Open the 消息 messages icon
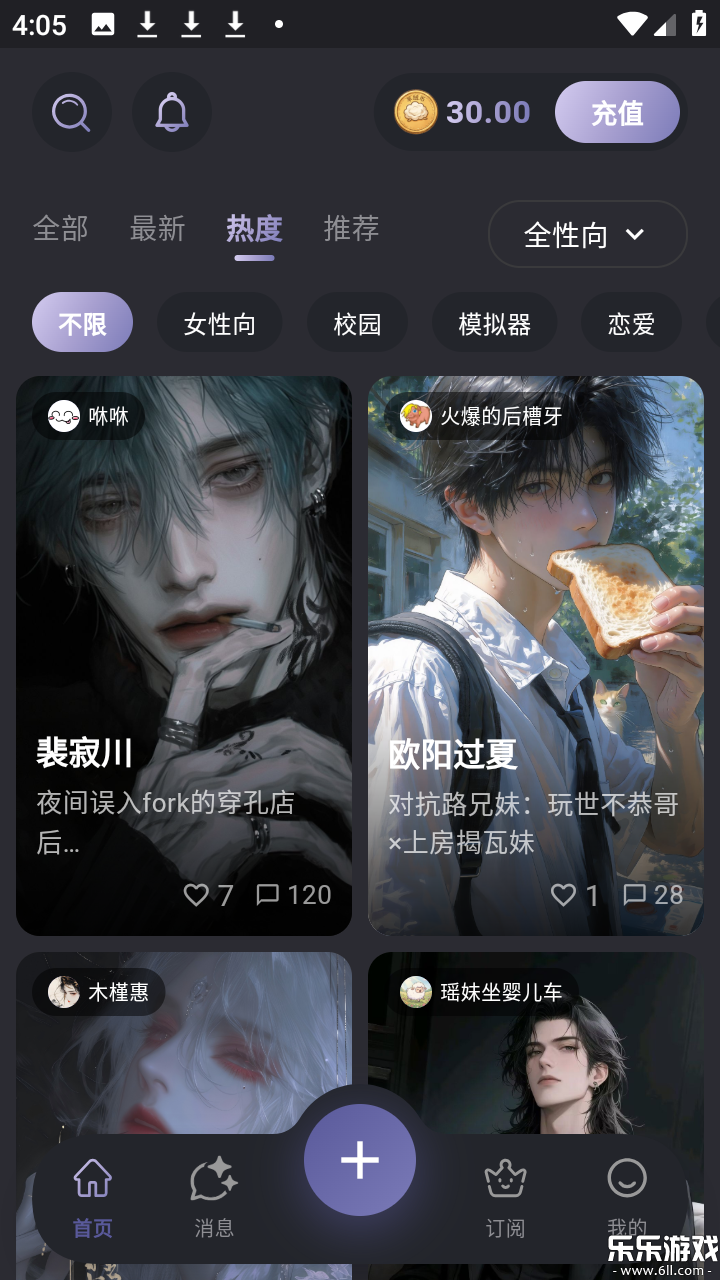 (214, 1178)
